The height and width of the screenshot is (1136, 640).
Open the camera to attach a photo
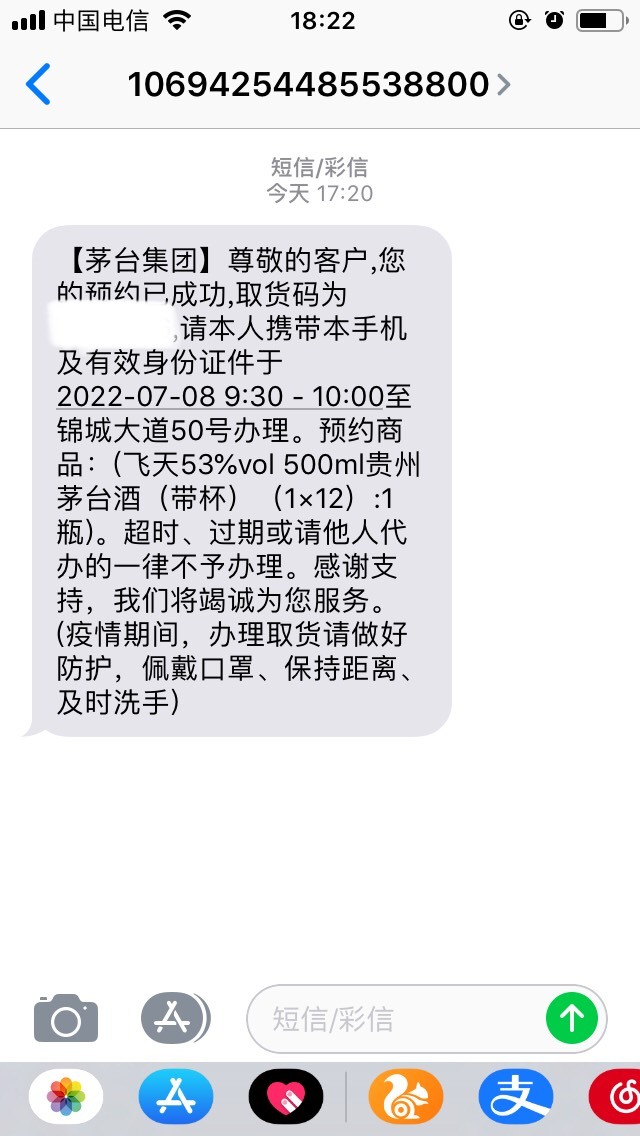[66, 1018]
